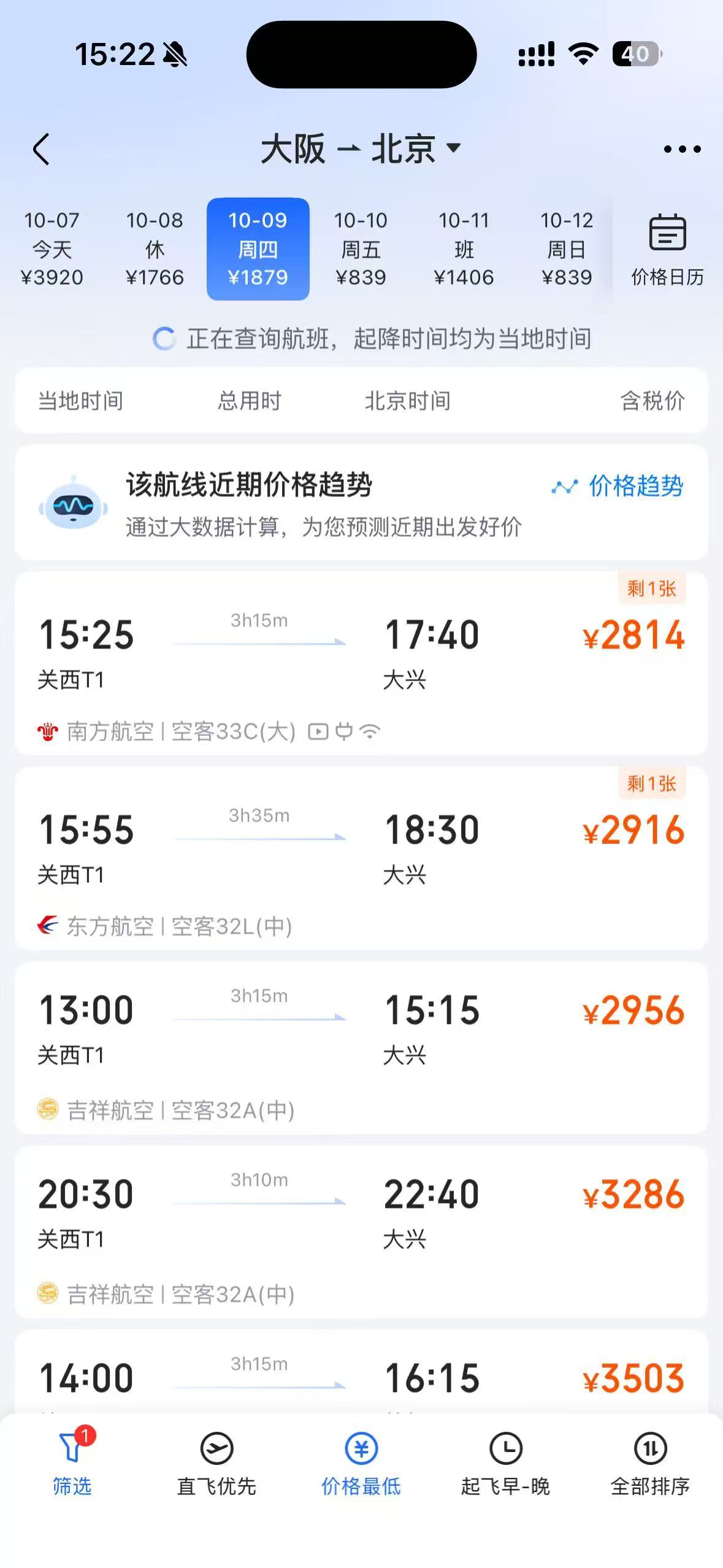Sort by 起飞早-晚 departure time
Image resolution: width=723 pixels, height=1568 pixels.
pos(505,1464)
